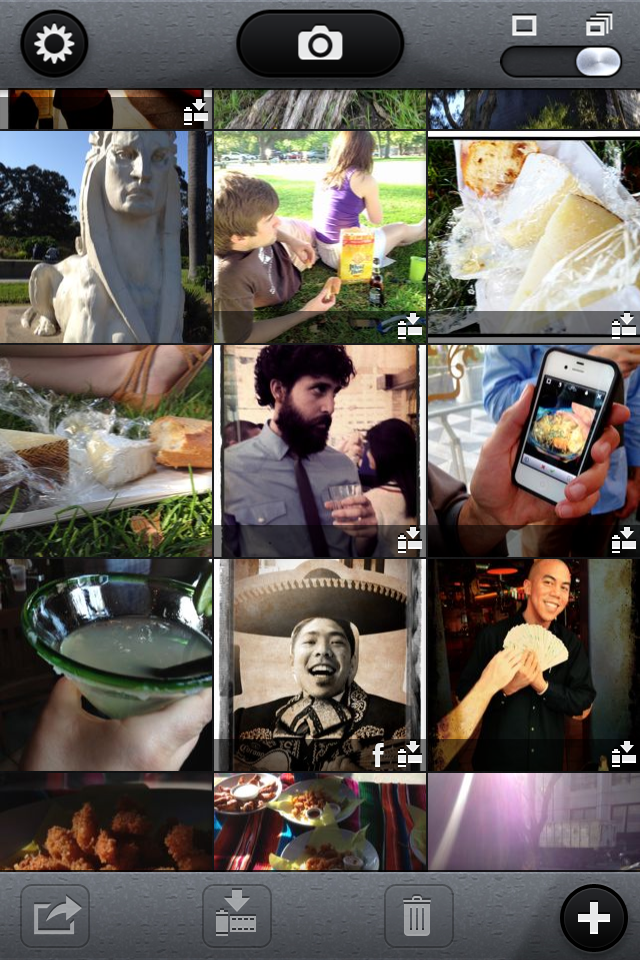Open the cheese and bread on grass photo
640x960 pixels.
pyautogui.click(x=104, y=450)
